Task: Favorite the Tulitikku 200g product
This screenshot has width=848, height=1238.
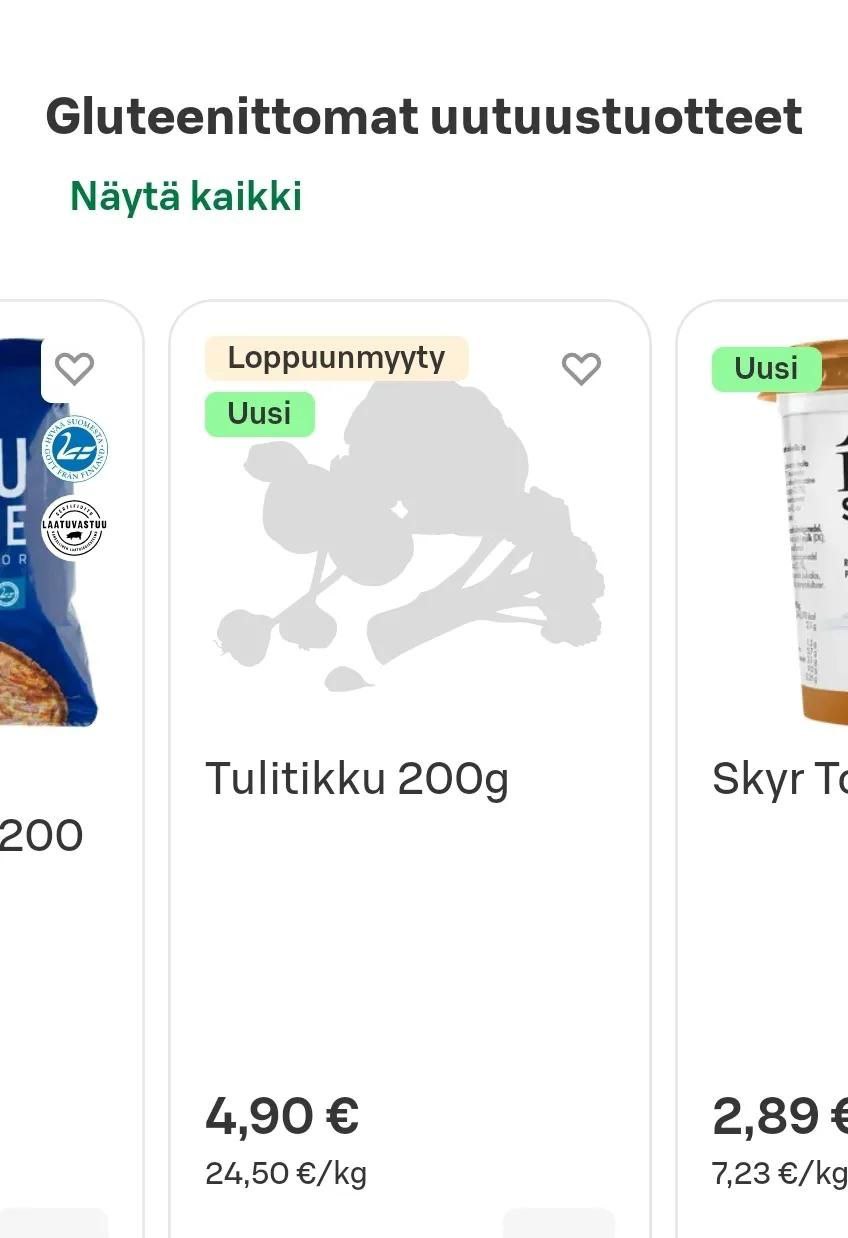Action: [581, 369]
